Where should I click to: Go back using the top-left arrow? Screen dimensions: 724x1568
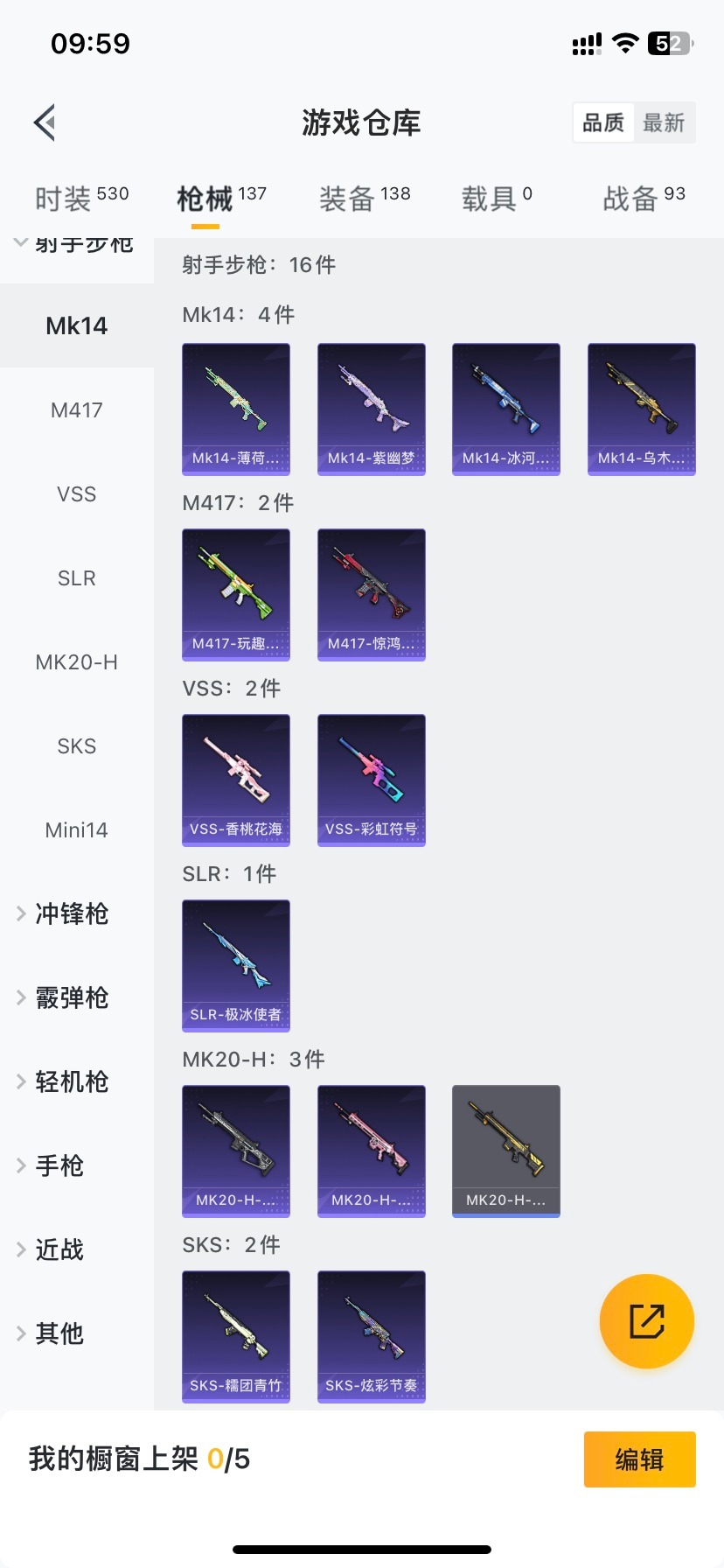(45, 122)
